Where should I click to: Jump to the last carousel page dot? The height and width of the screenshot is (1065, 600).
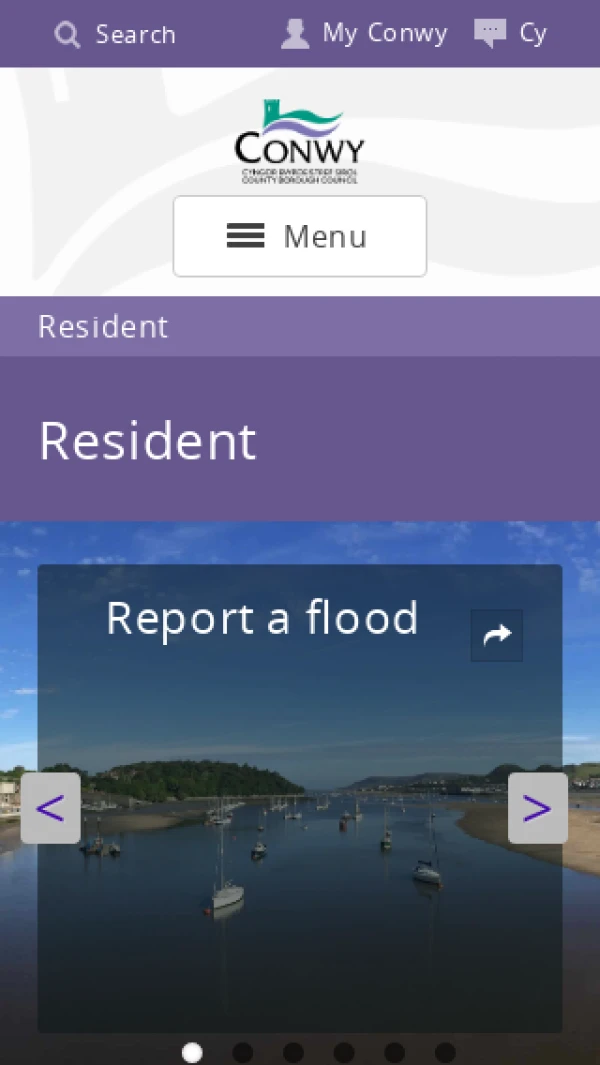tap(445, 1052)
